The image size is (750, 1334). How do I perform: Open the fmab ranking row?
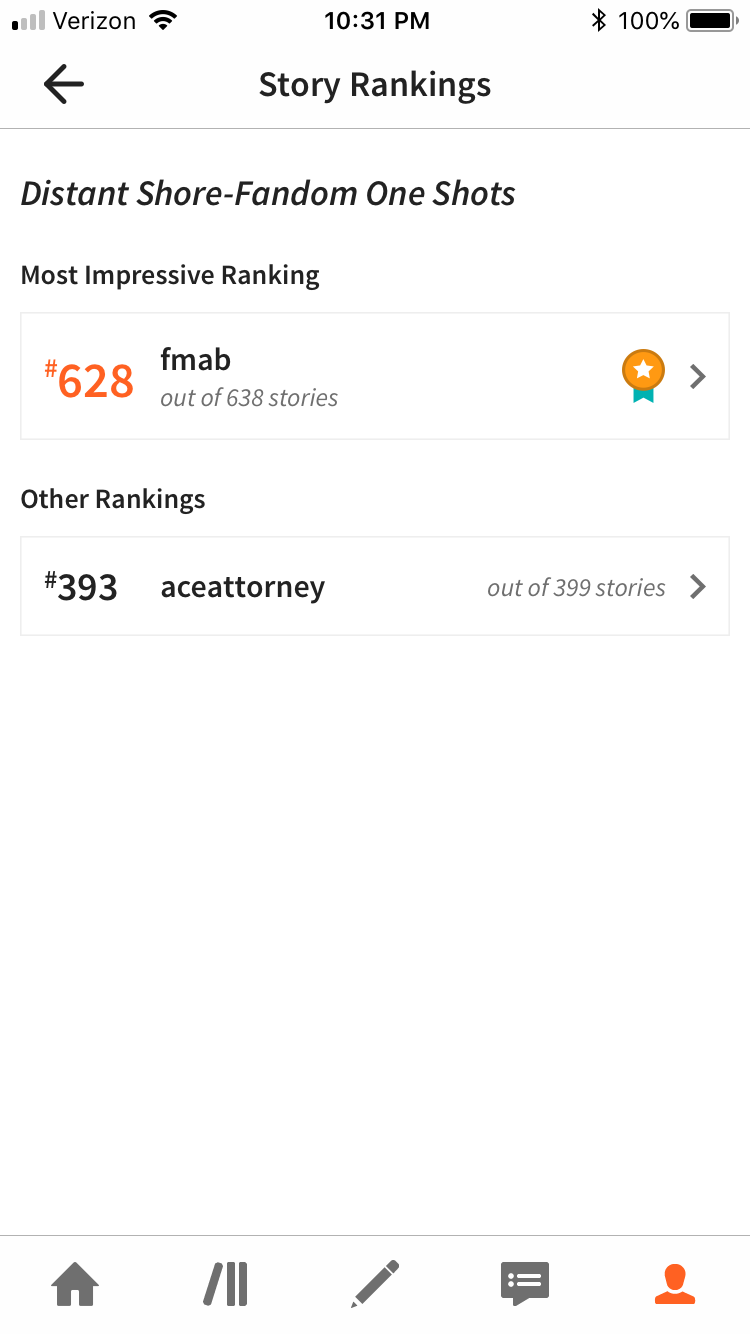[375, 376]
